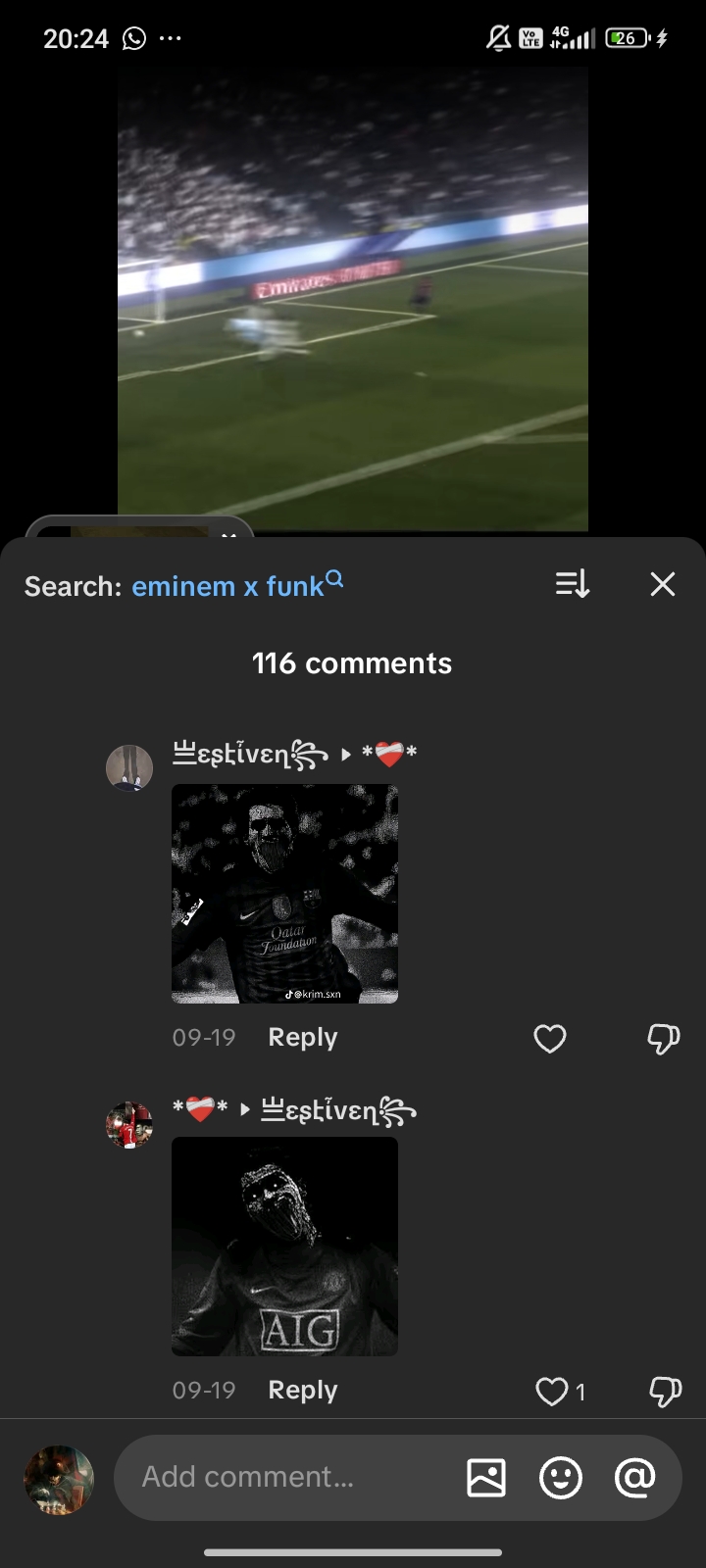
Task: Open the first commenter's profile avatar
Action: pyautogui.click(x=129, y=766)
